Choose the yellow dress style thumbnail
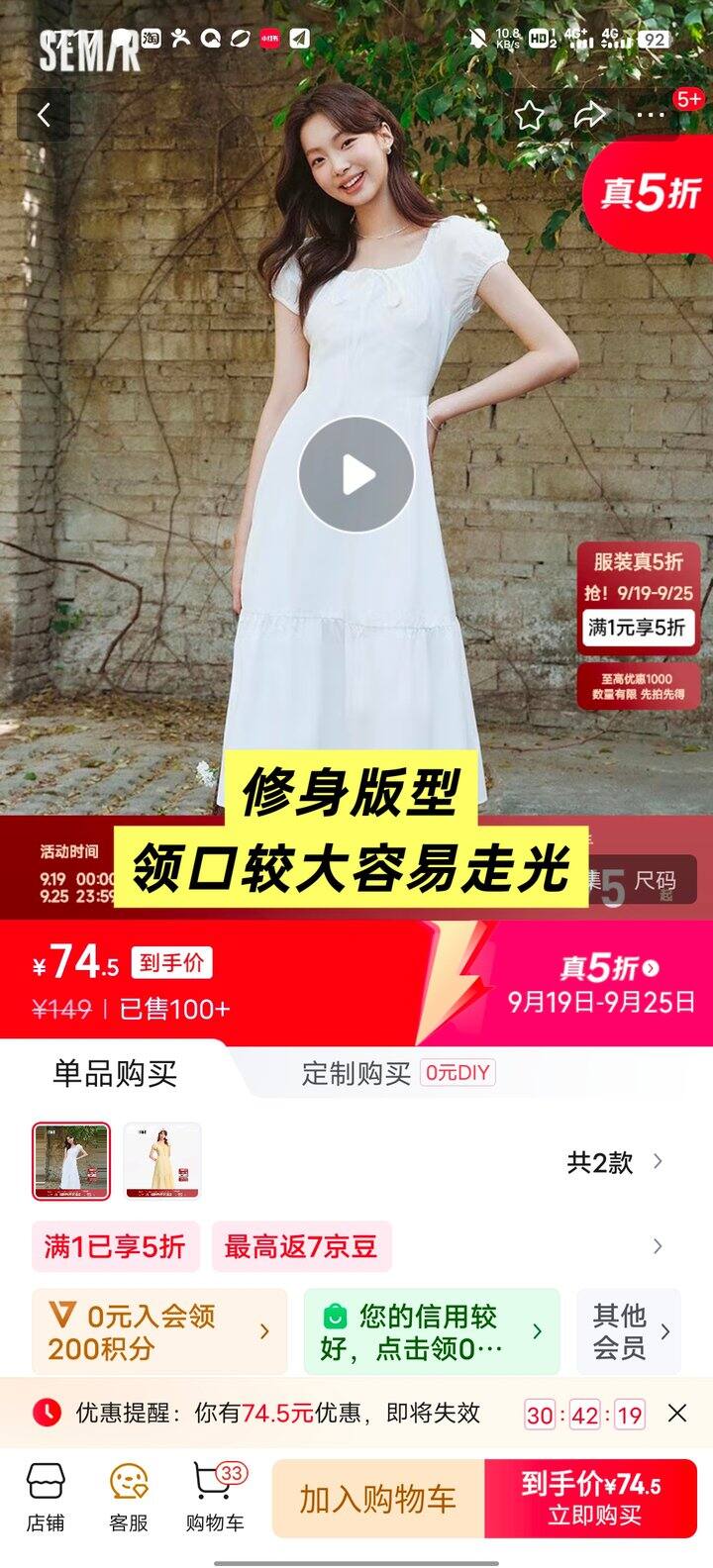 click(162, 1161)
